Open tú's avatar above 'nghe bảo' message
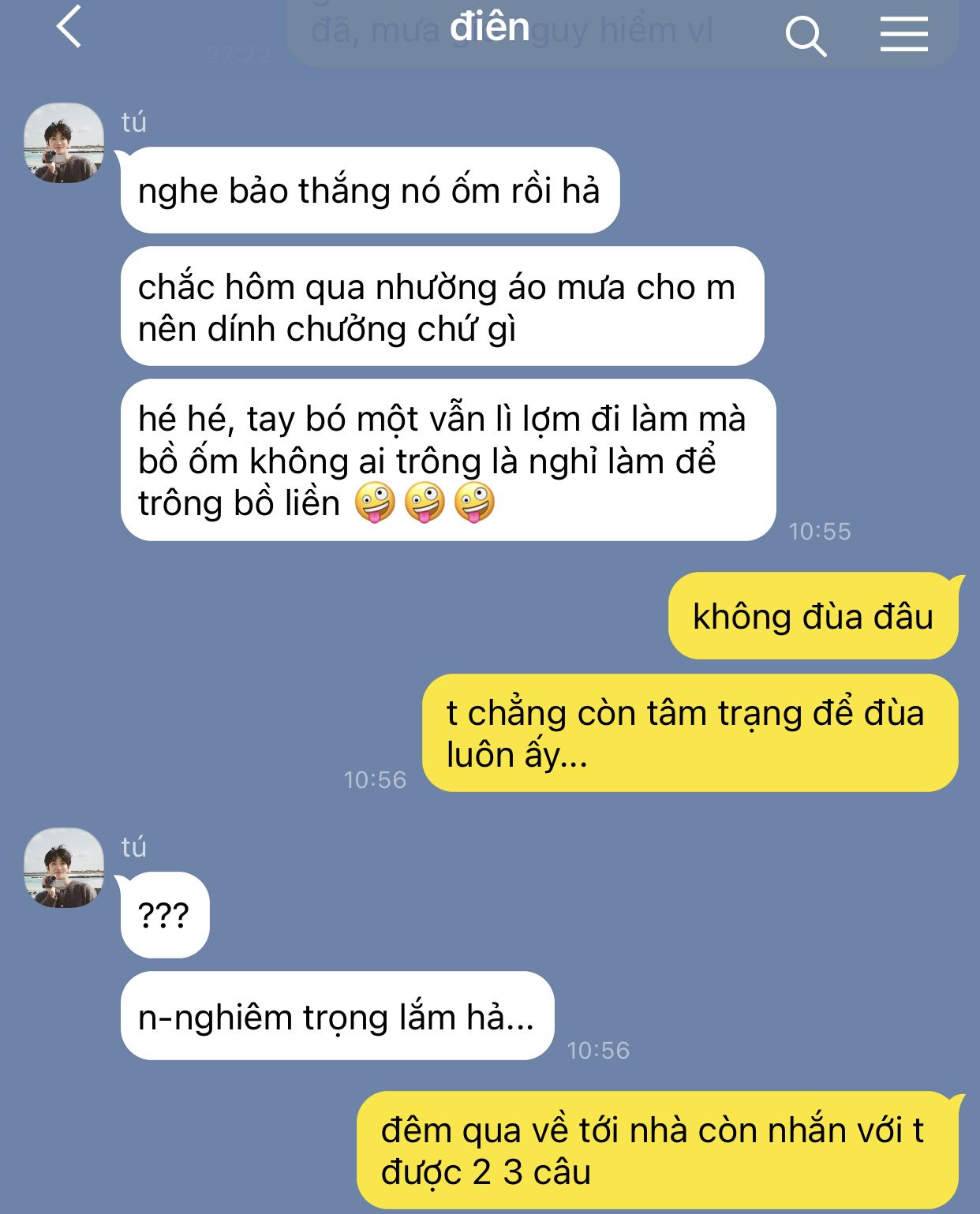The height and width of the screenshot is (1214, 980). coord(64,144)
